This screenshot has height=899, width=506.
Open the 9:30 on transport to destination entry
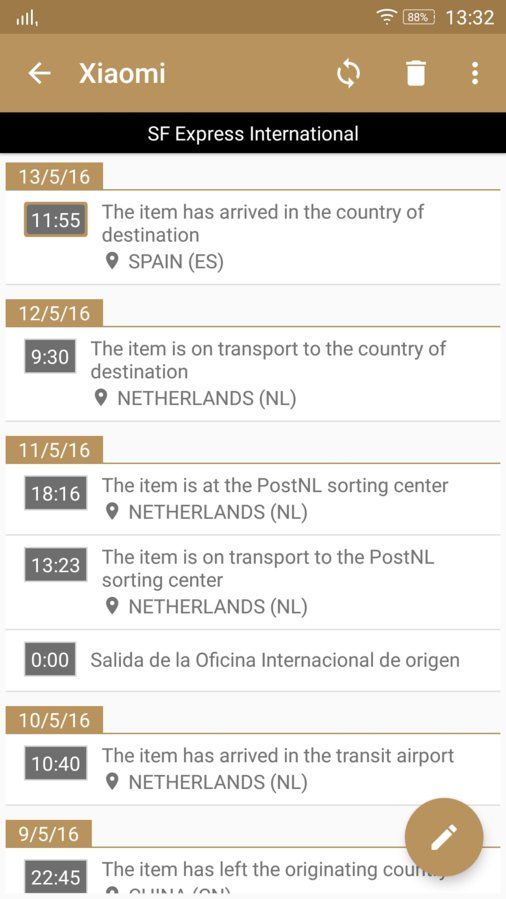(x=253, y=374)
